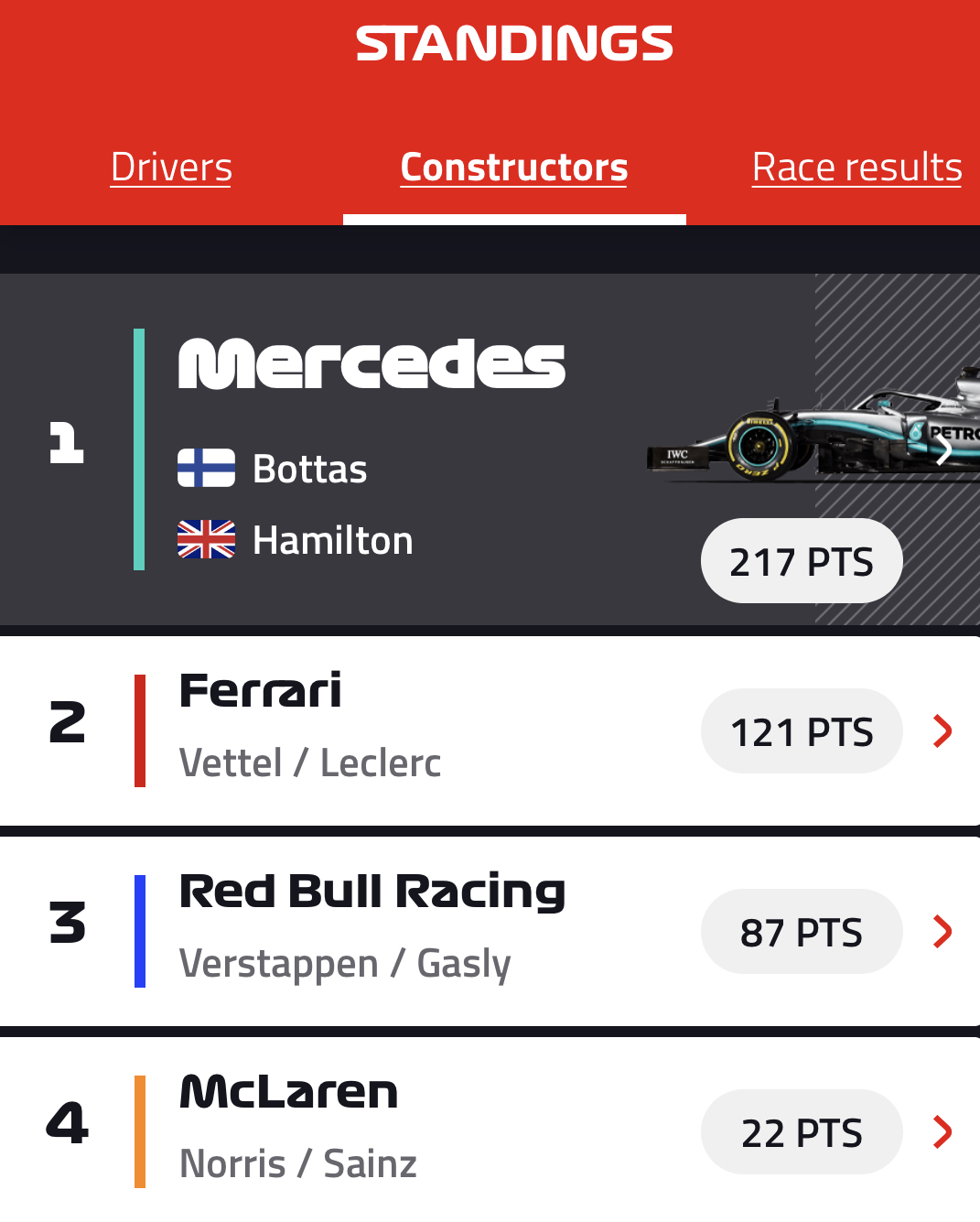The width and height of the screenshot is (980, 1222).
Task: View Ferrari constructor details
Action: tap(490, 730)
